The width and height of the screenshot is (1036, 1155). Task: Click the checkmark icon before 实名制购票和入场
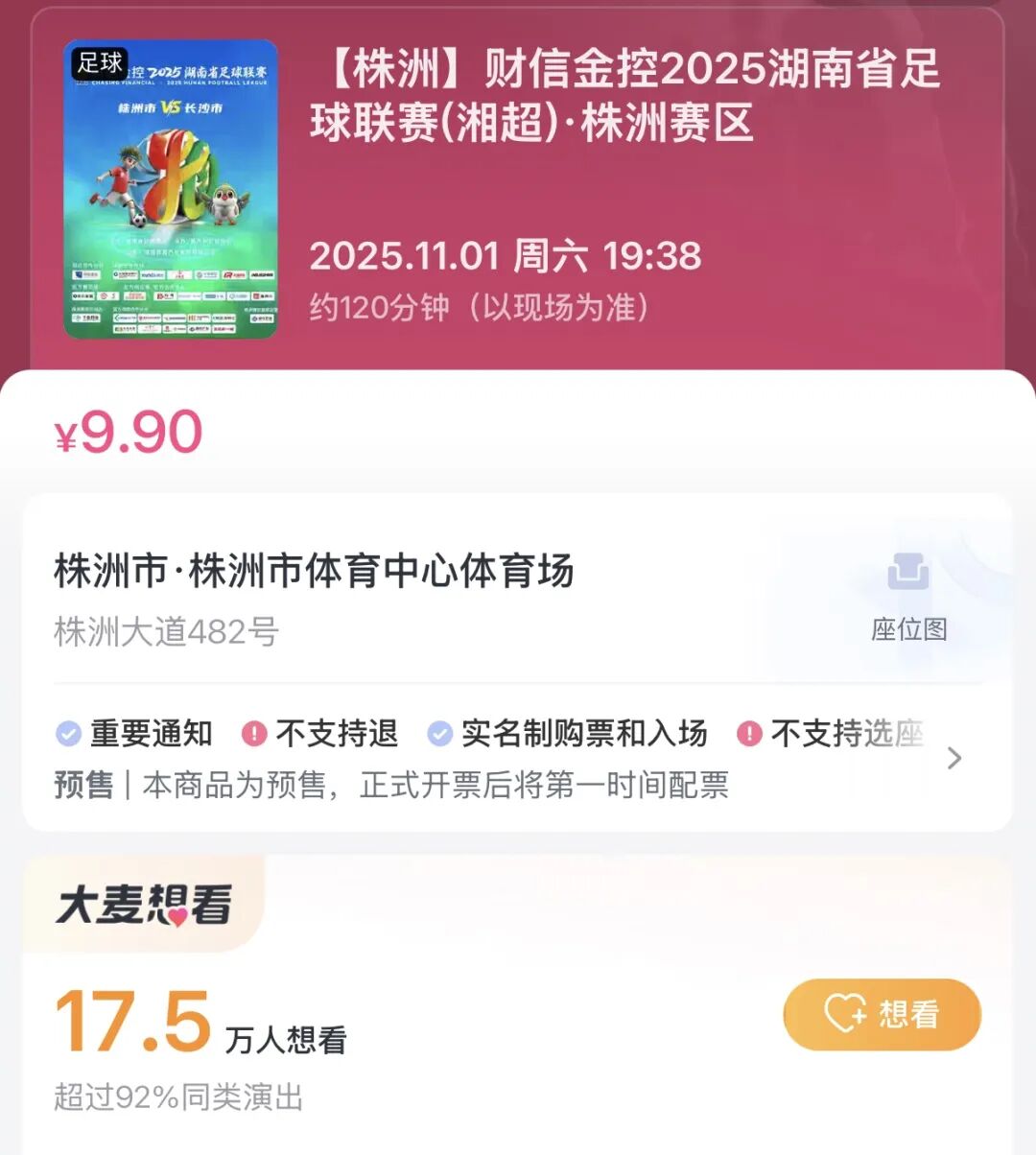click(x=439, y=734)
